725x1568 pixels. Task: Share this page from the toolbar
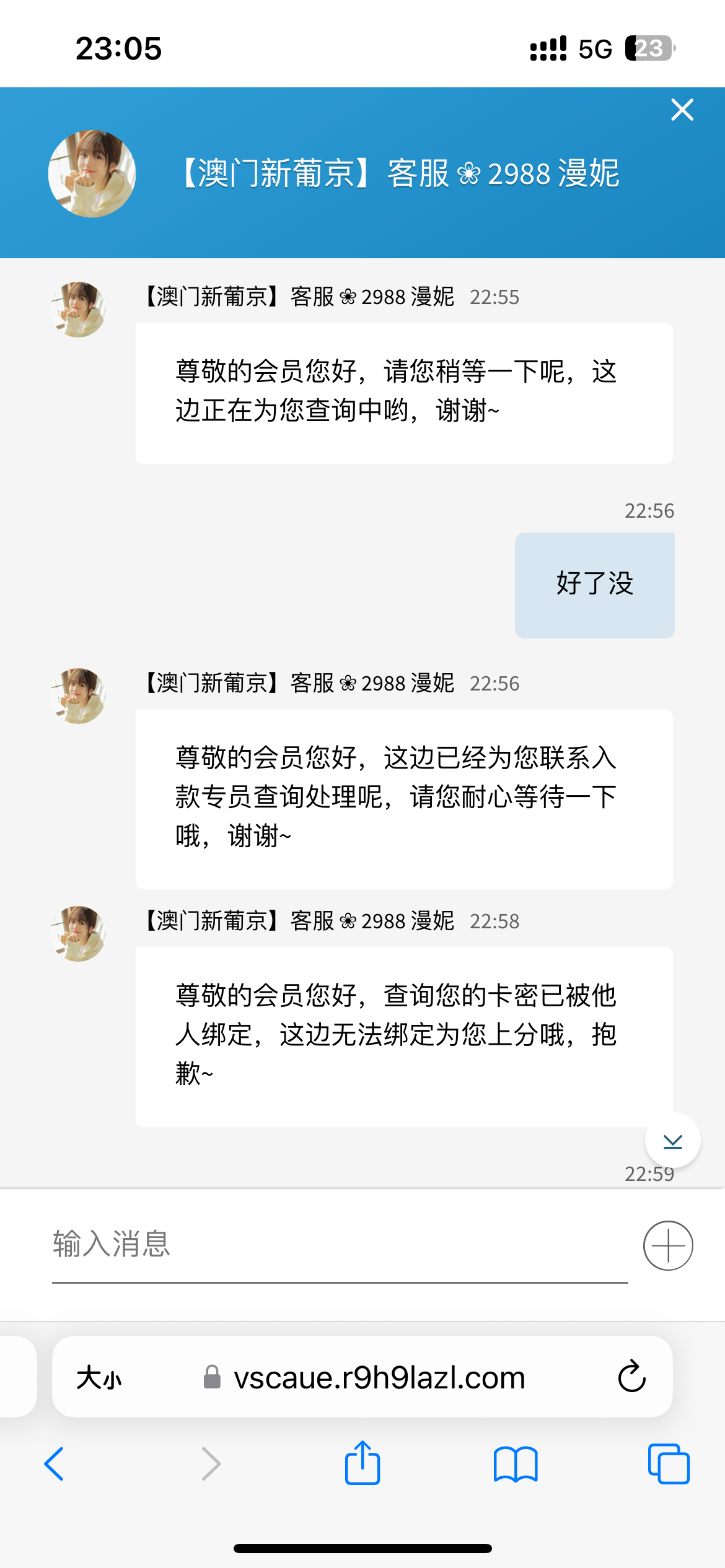click(x=362, y=1463)
